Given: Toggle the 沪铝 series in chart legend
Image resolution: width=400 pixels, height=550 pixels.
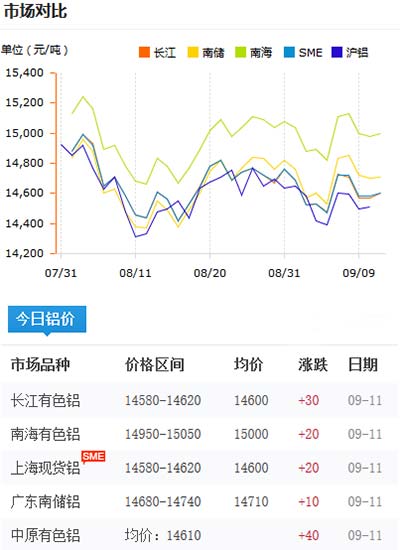Looking at the screenshot, I should pos(350,52).
